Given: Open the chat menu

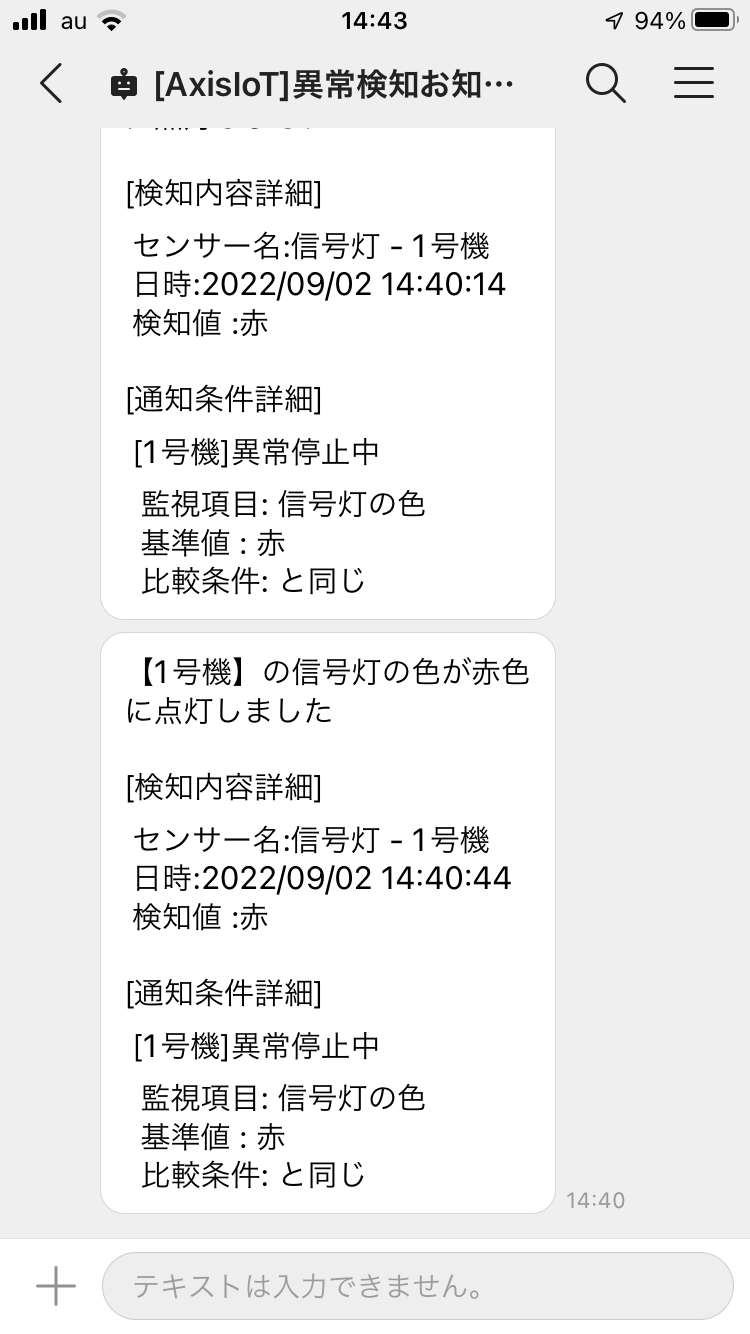Looking at the screenshot, I should [x=693, y=84].
